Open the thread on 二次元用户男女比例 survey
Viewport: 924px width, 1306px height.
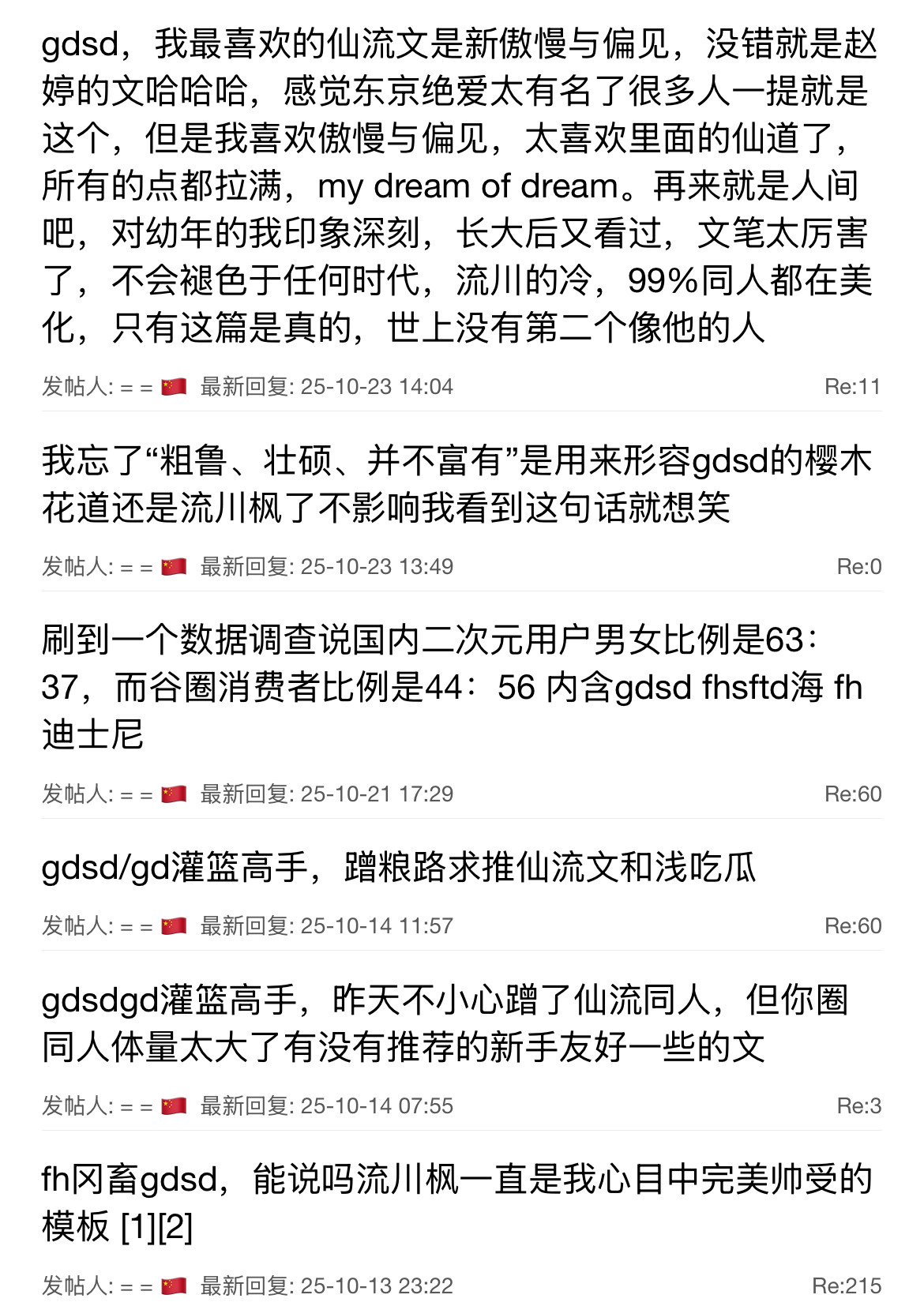tap(450, 686)
